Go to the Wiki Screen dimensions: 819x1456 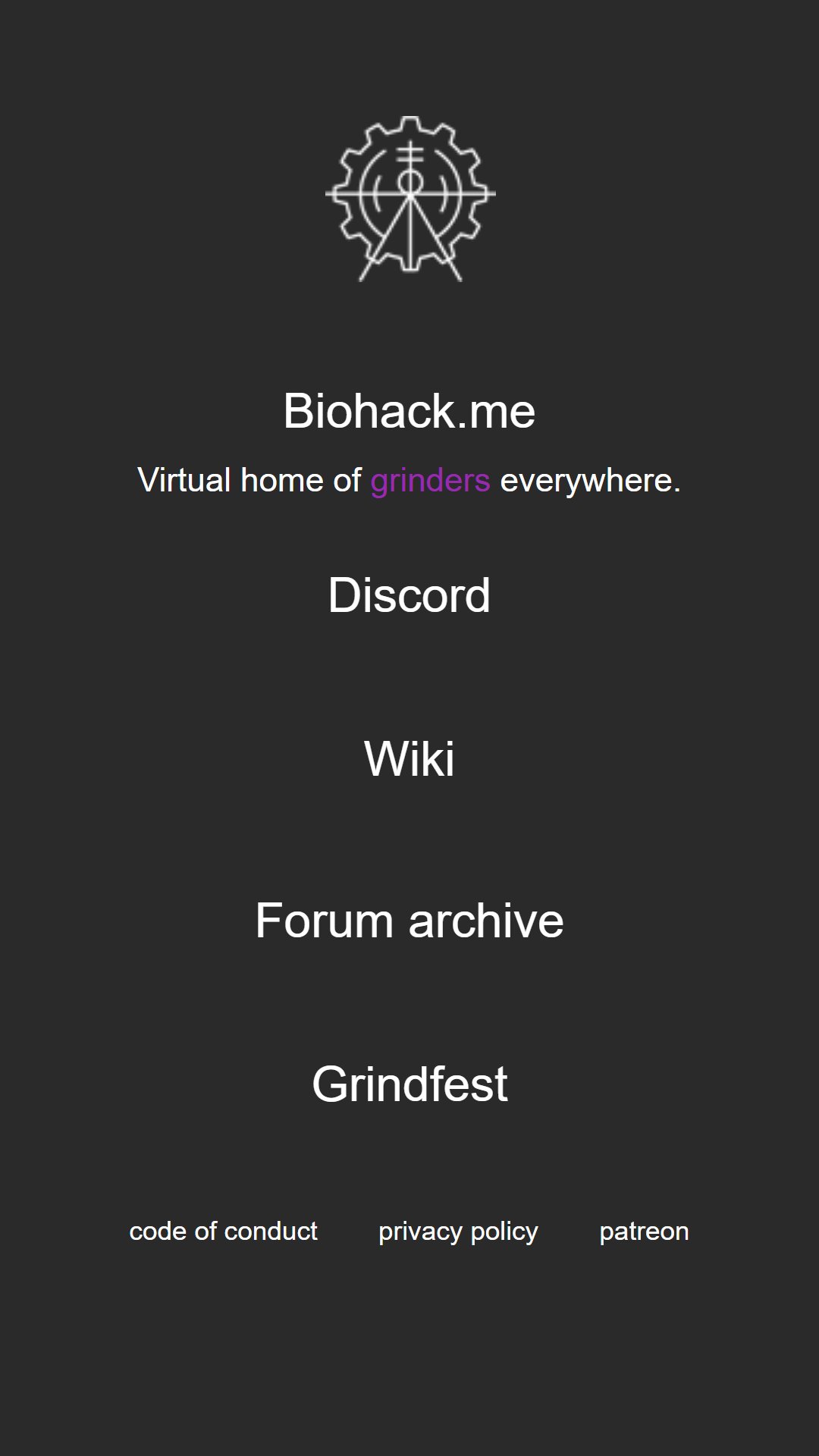[x=409, y=758]
